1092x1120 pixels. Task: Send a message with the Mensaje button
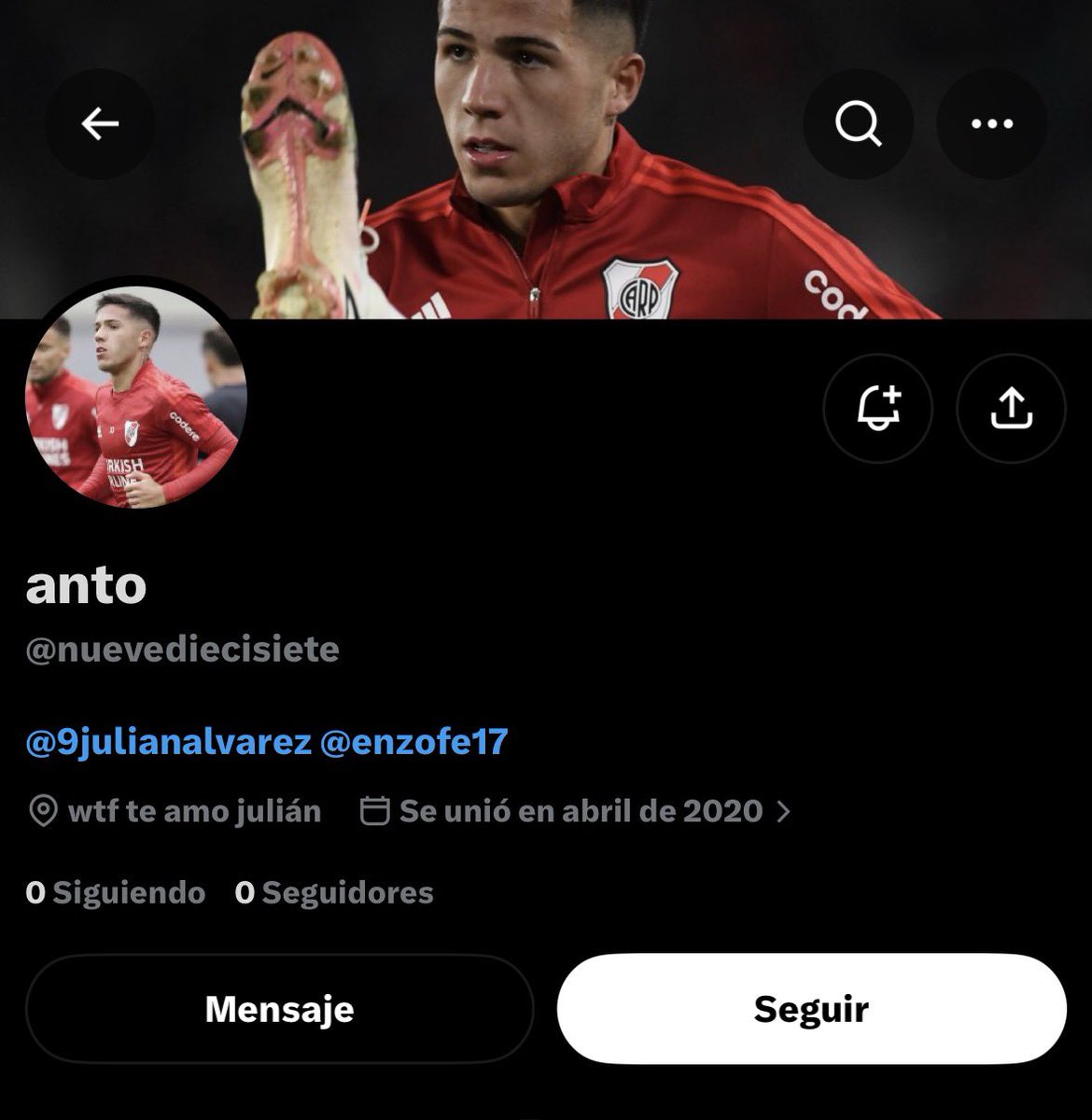(279, 1009)
